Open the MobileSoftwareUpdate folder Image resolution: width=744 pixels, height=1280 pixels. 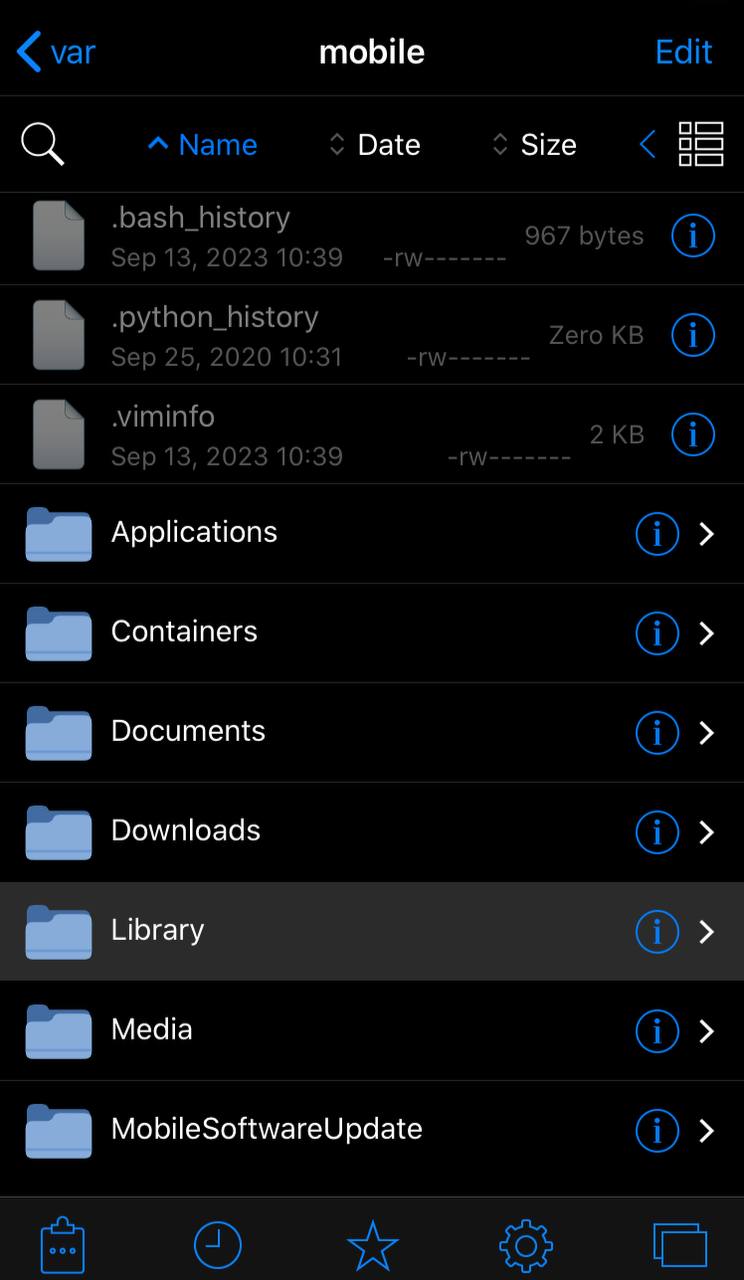372,1130
